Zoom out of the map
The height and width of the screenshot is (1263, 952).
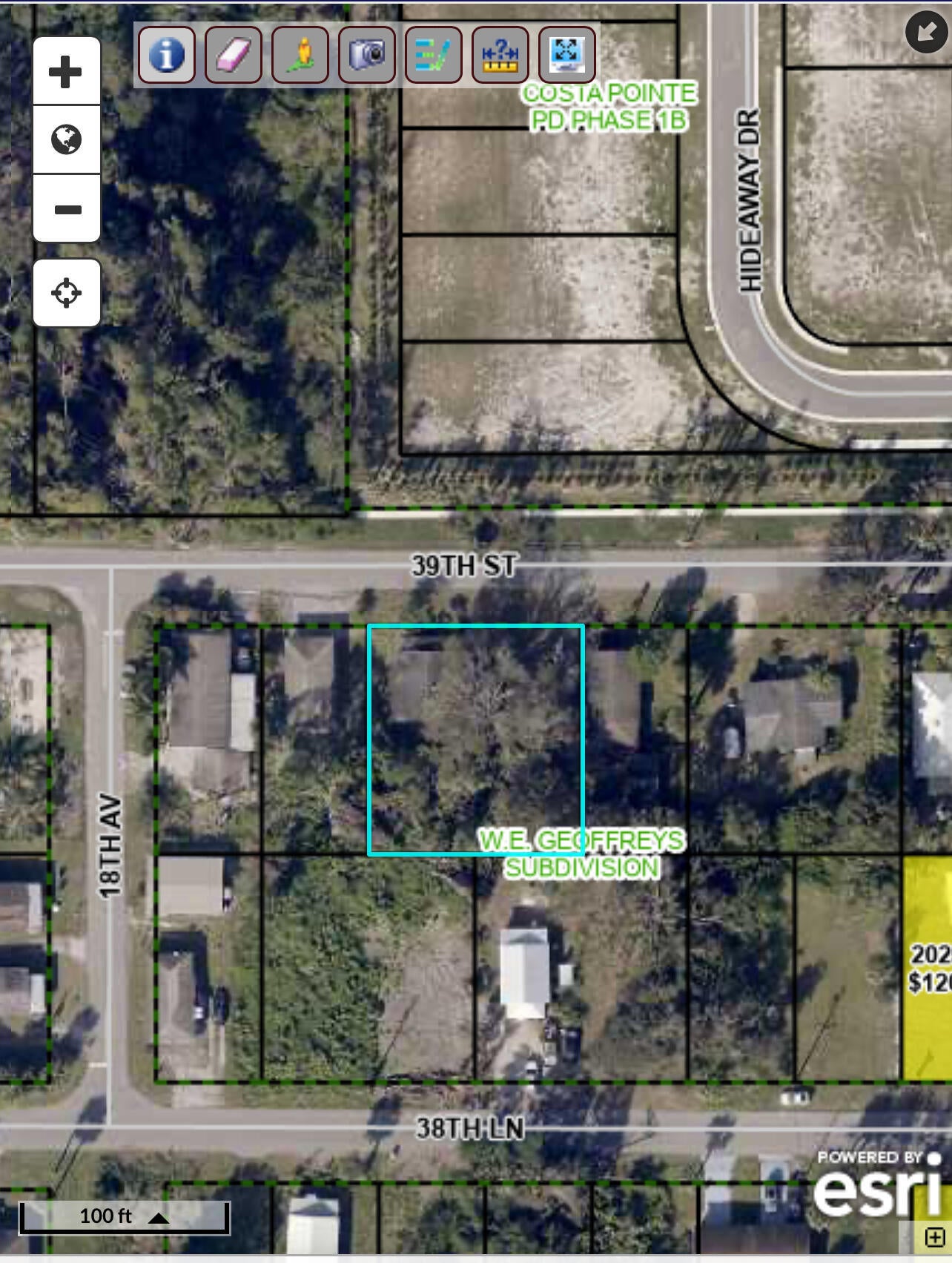(66, 209)
